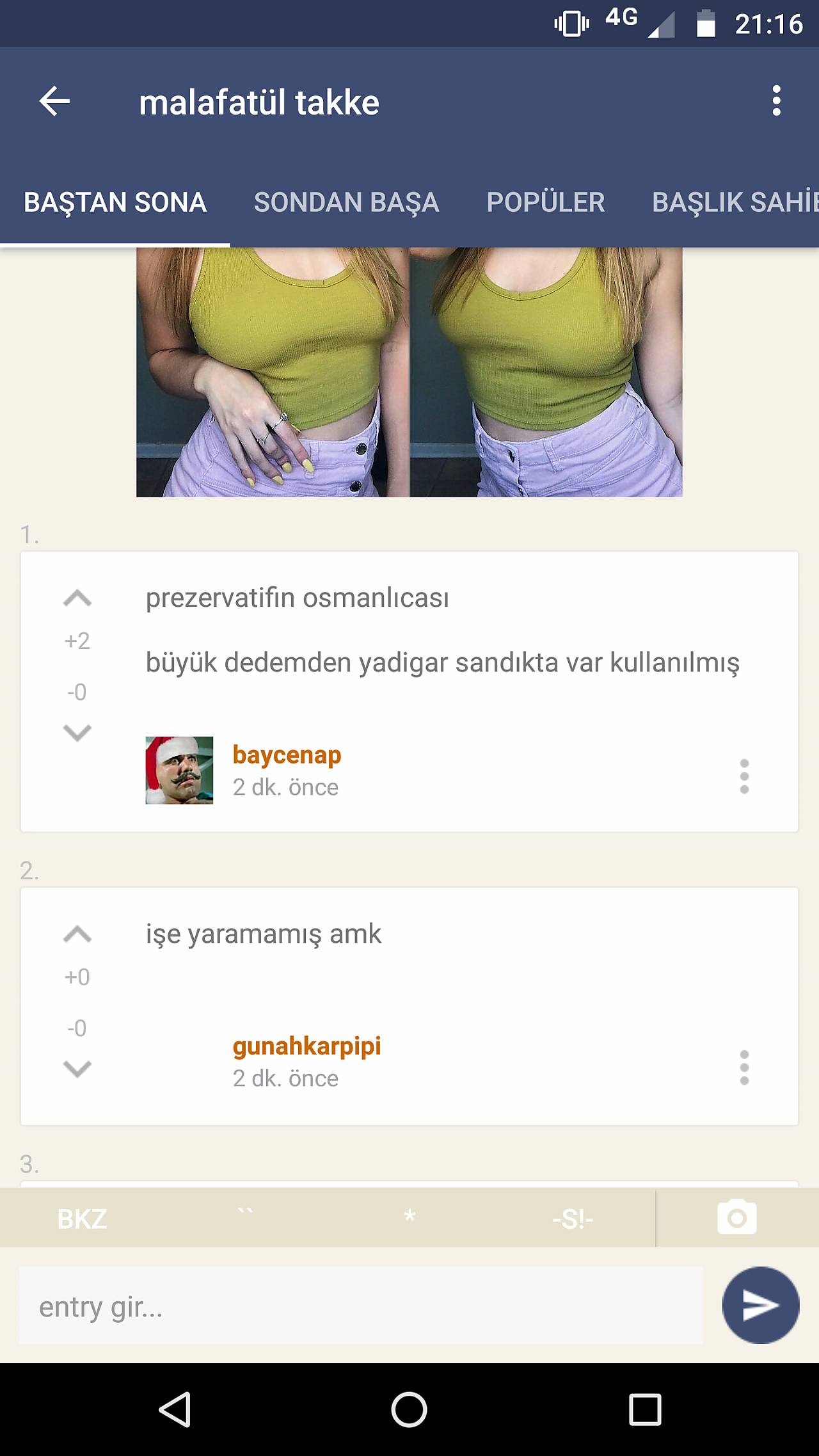Screen dimensions: 819x1456
Task: Upvote baycenap's entry
Action: click(77, 599)
